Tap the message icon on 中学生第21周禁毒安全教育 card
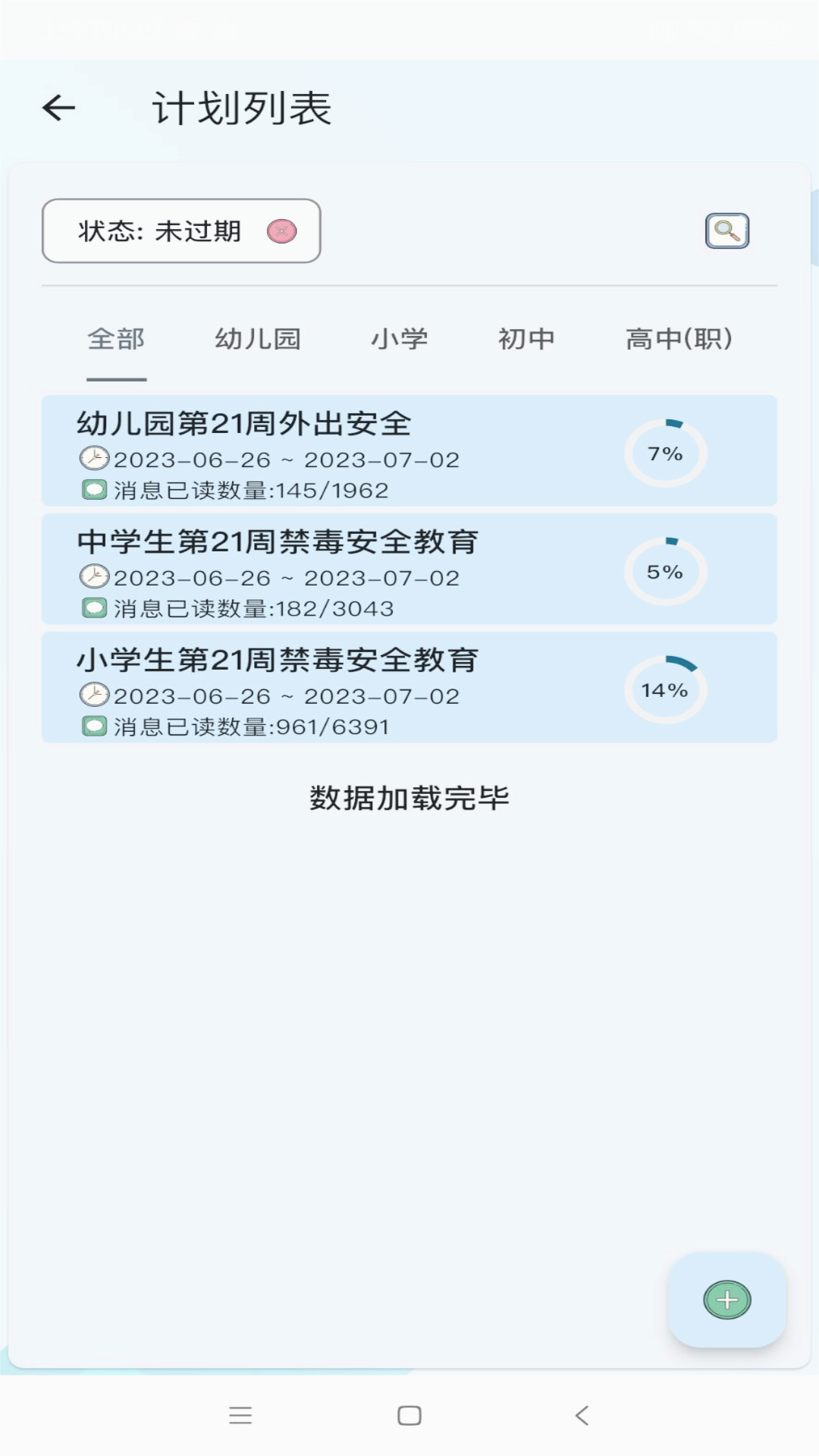Viewport: 819px width, 1456px height. point(93,607)
